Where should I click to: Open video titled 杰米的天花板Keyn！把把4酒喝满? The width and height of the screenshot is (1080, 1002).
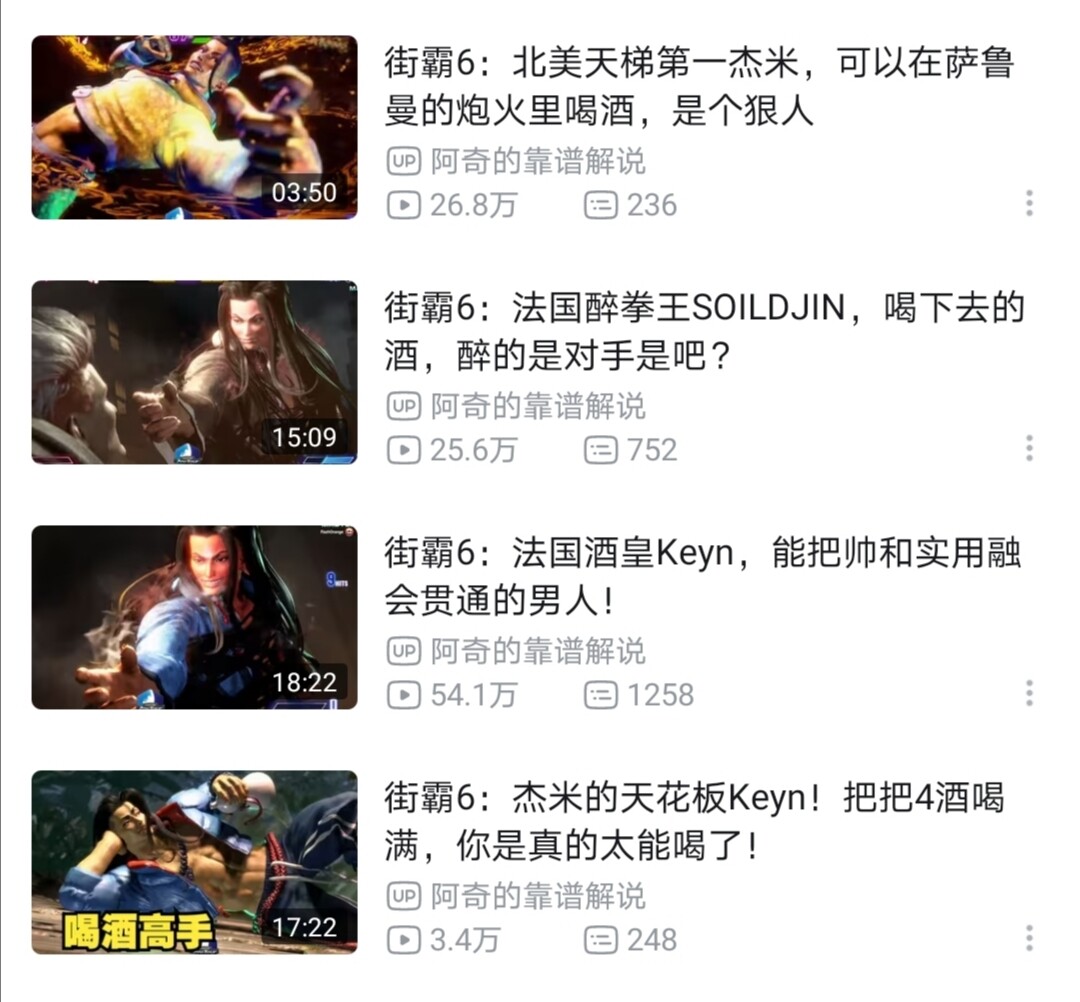click(x=700, y=821)
